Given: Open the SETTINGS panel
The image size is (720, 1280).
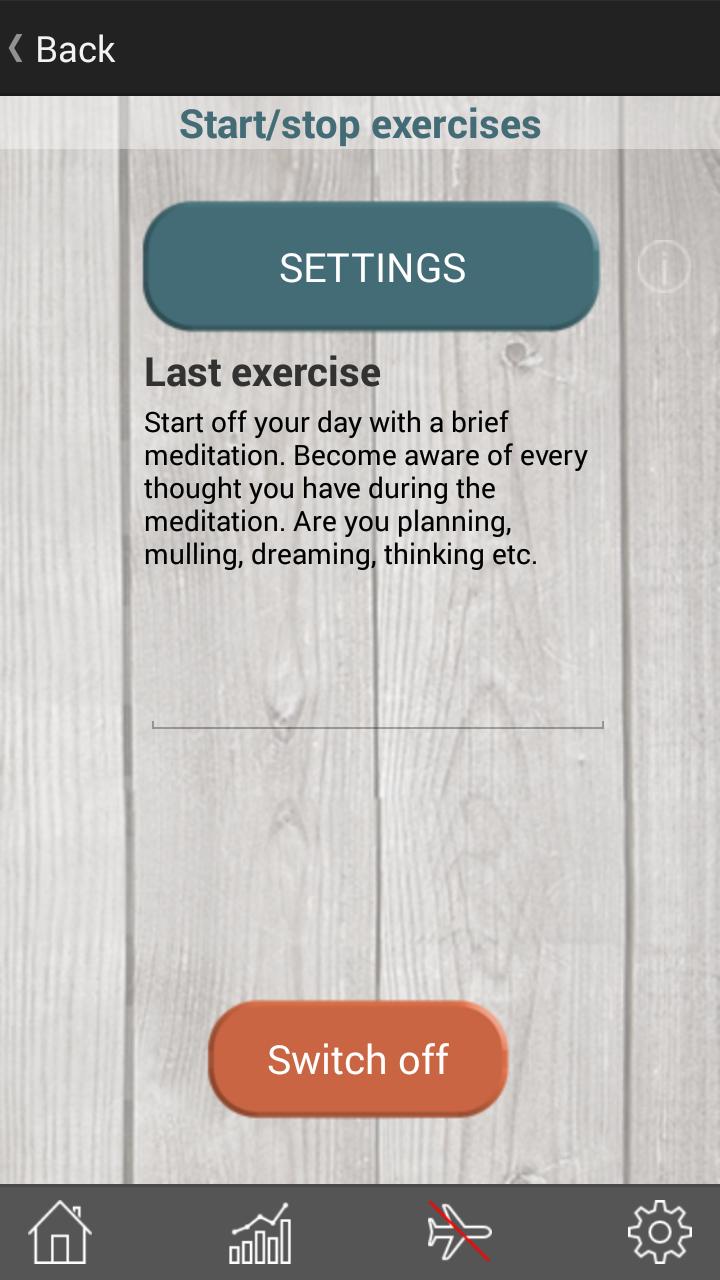Looking at the screenshot, I should pos(371,267).
